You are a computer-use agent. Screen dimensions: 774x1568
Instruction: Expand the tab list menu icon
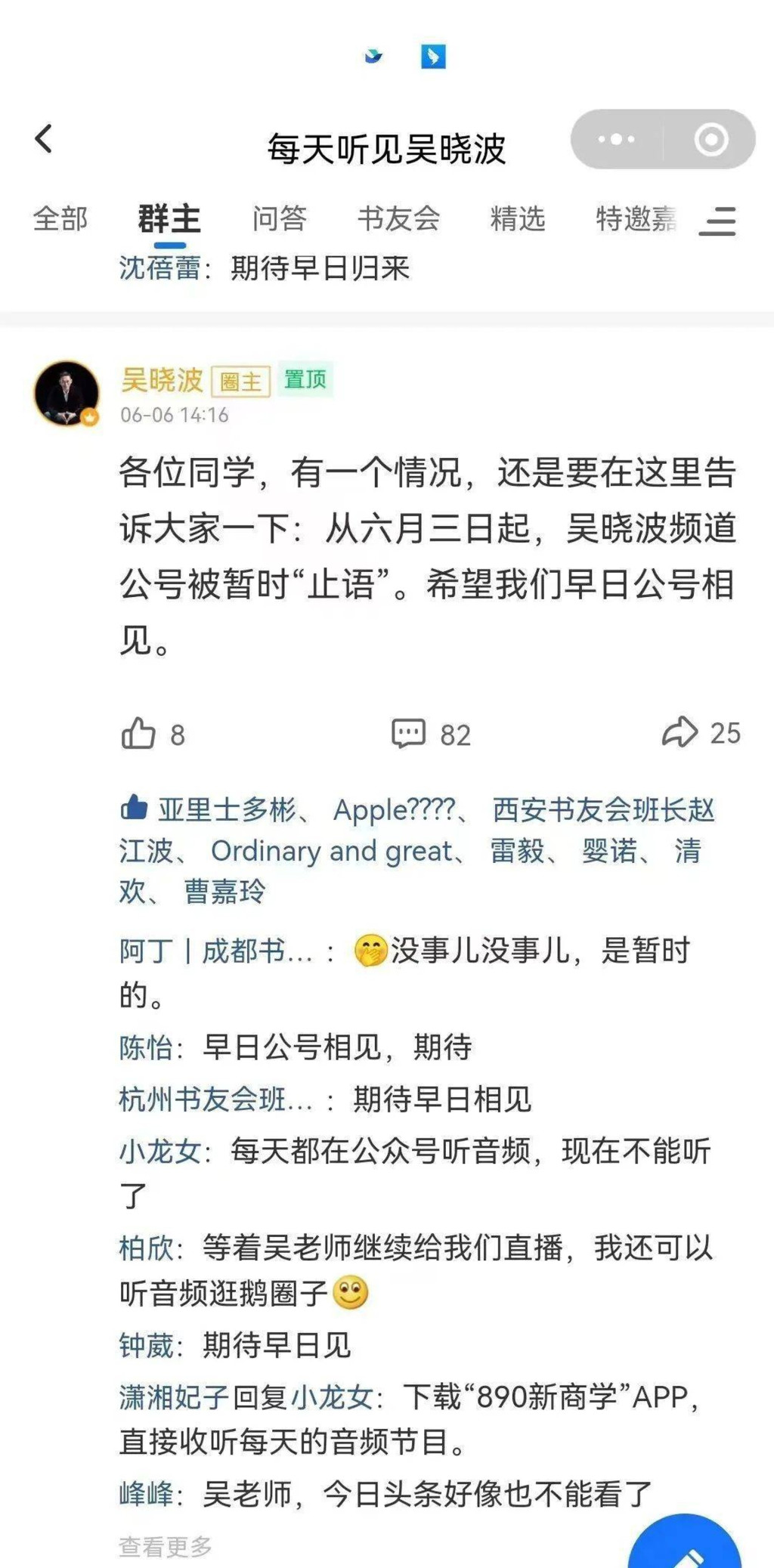pos(717,221)
